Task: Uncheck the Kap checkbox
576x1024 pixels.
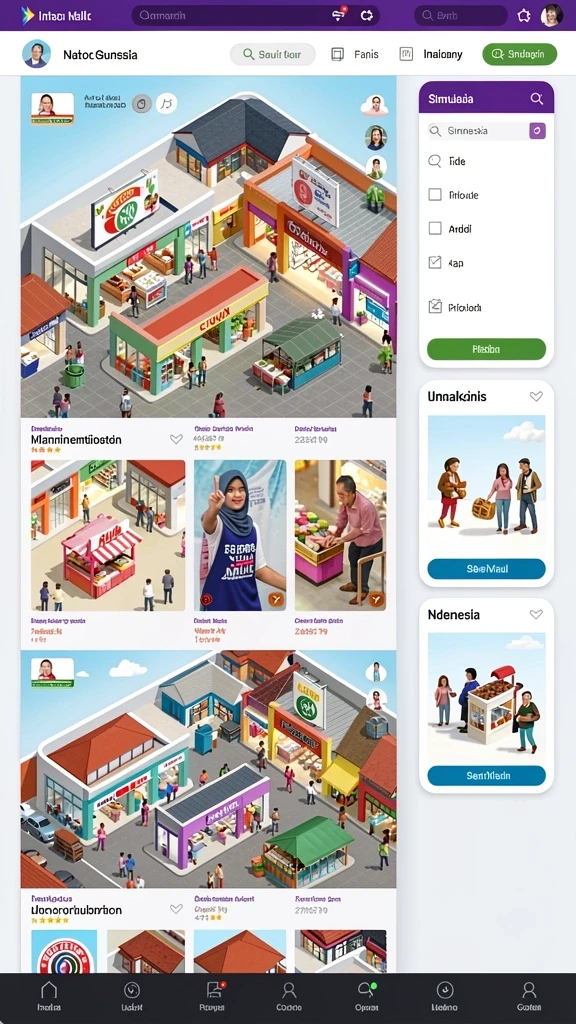Action: click(435, 263)
